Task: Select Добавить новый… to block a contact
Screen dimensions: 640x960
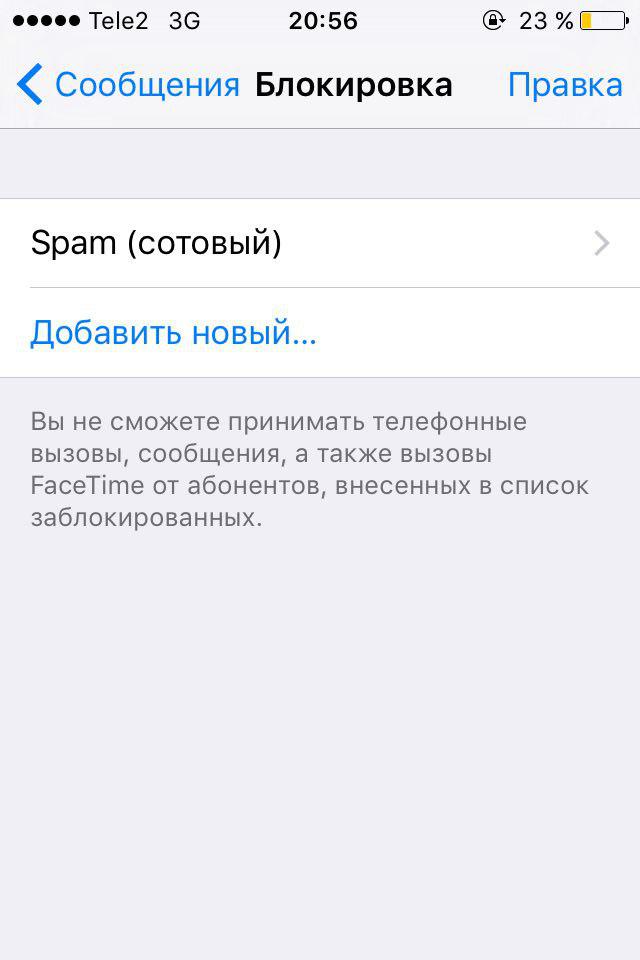Action: click(174, 333)
